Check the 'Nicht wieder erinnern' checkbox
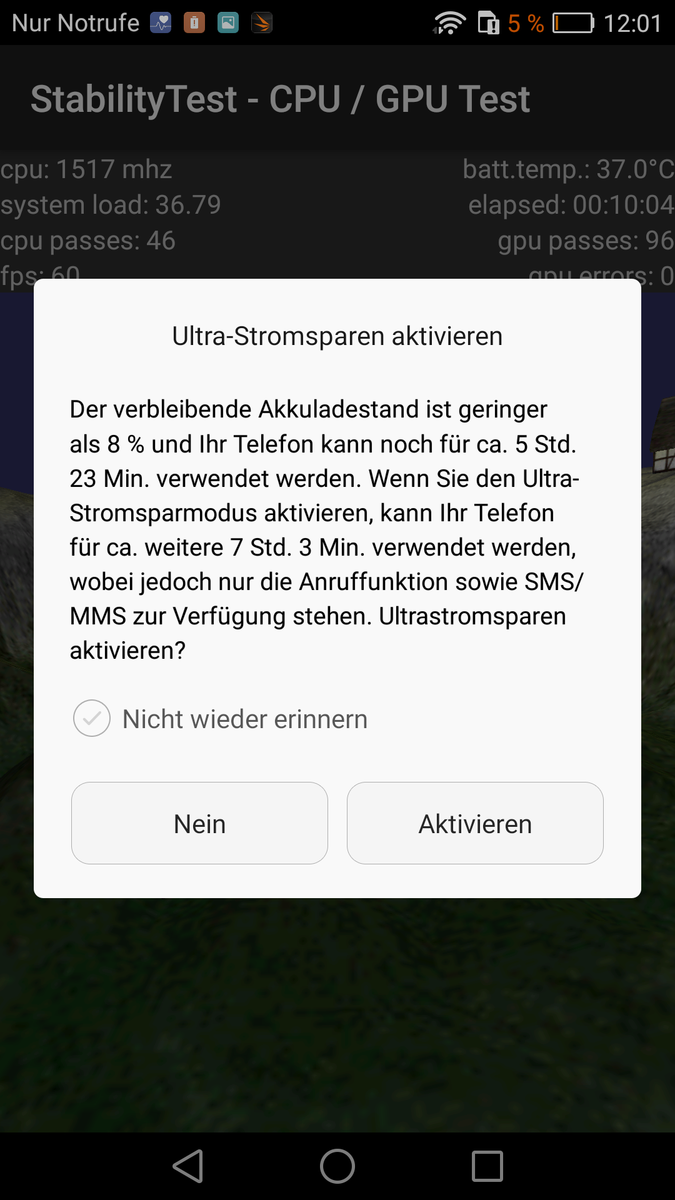Viewport: 675px width, 1200px height. [92, 718]
